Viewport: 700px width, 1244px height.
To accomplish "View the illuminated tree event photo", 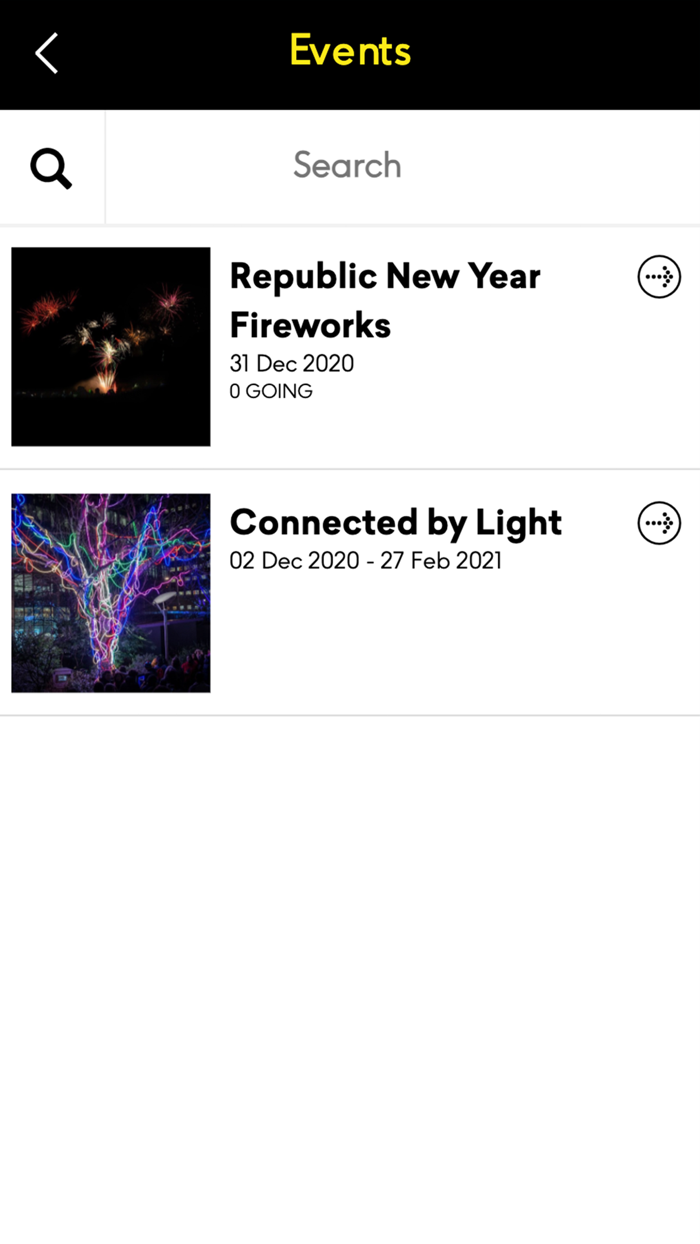I will [111, 593].
